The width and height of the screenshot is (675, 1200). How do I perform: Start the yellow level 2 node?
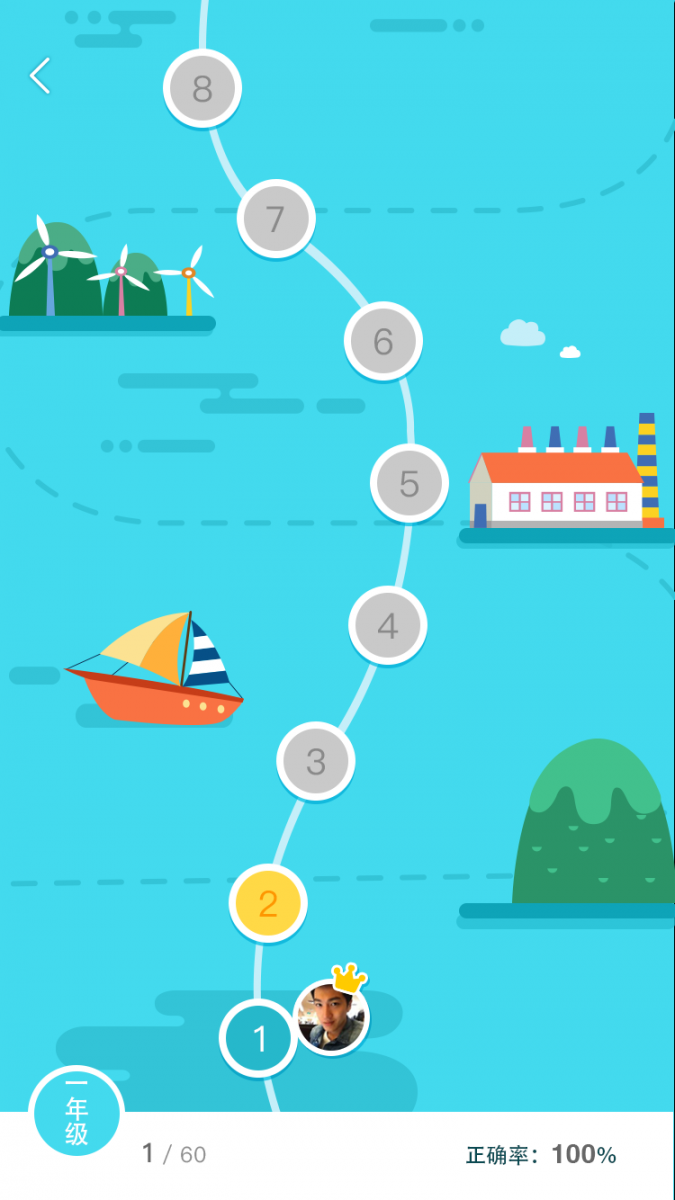tap(268, 903)
